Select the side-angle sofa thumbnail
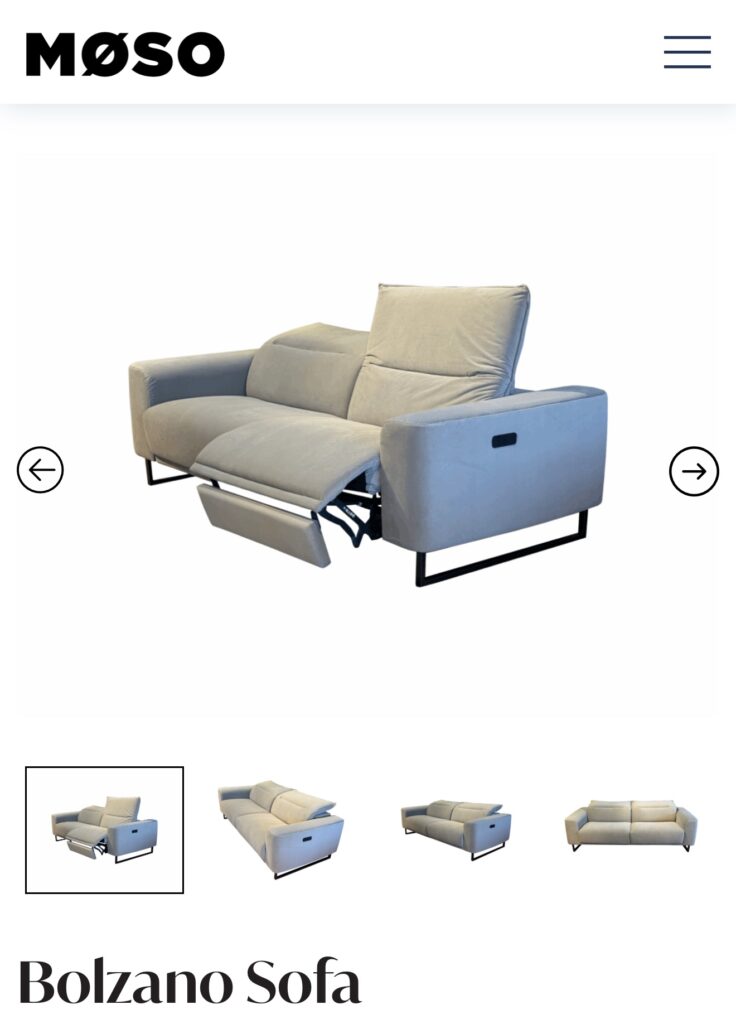736x1024 pixels. coord(456,829)
